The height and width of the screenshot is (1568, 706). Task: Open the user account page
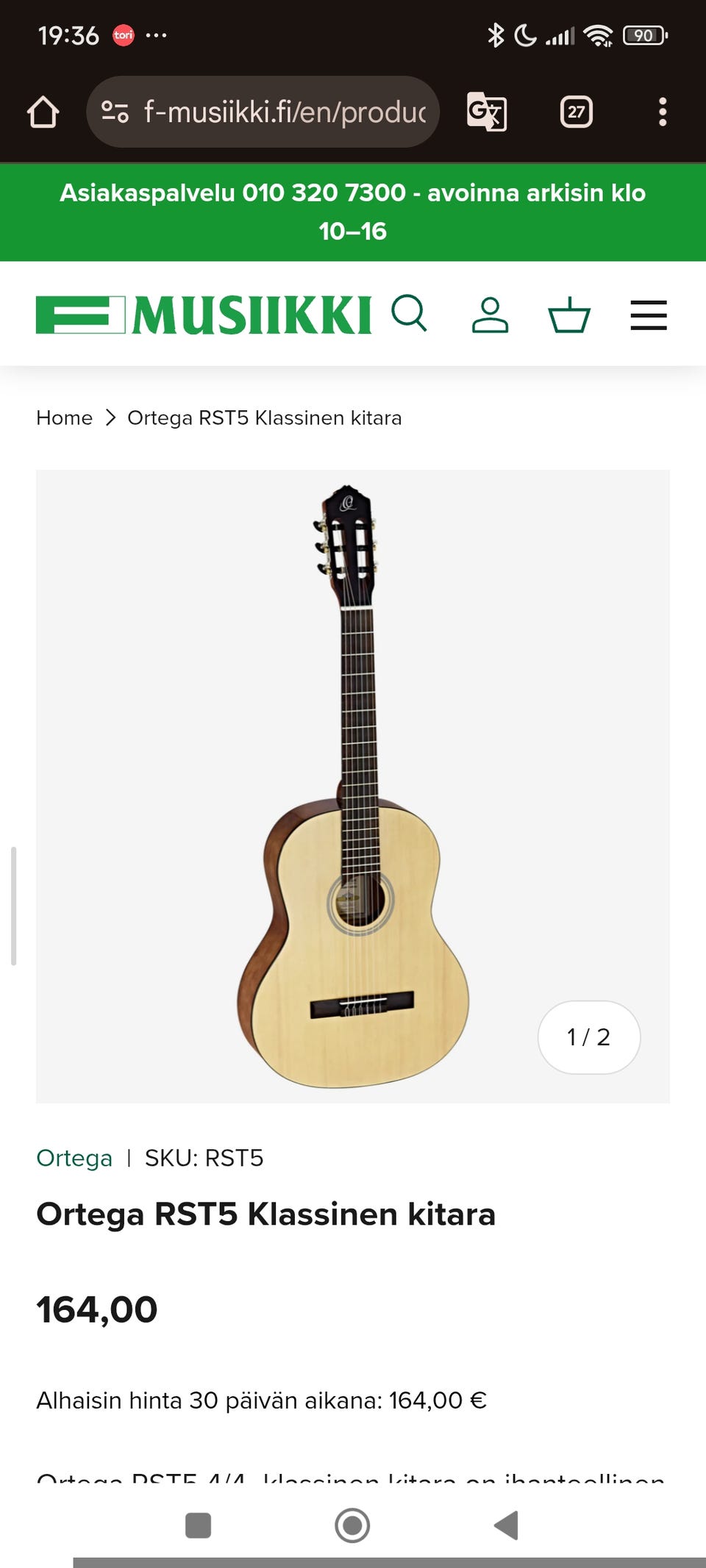click(490, 315)
